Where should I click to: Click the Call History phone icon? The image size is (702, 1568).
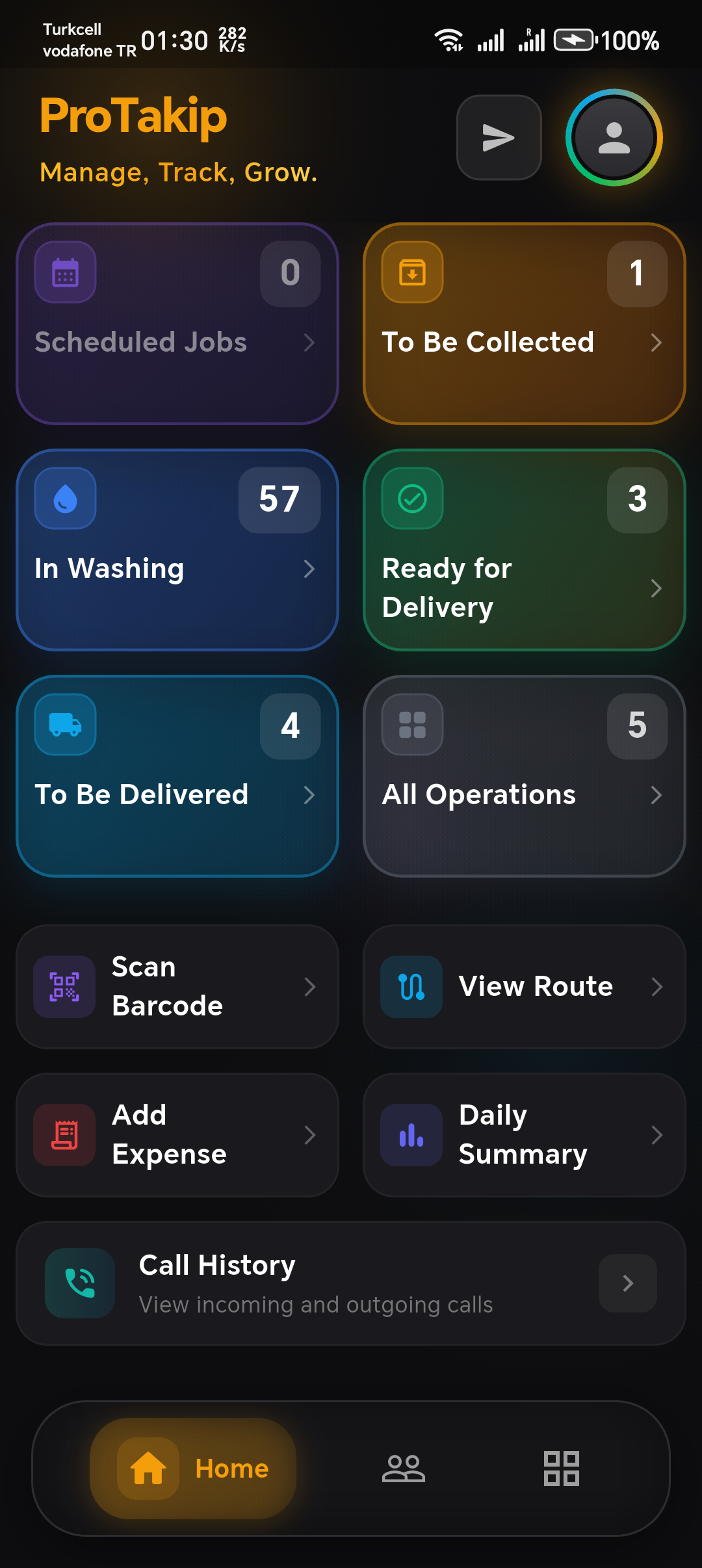coord(80,1284)
